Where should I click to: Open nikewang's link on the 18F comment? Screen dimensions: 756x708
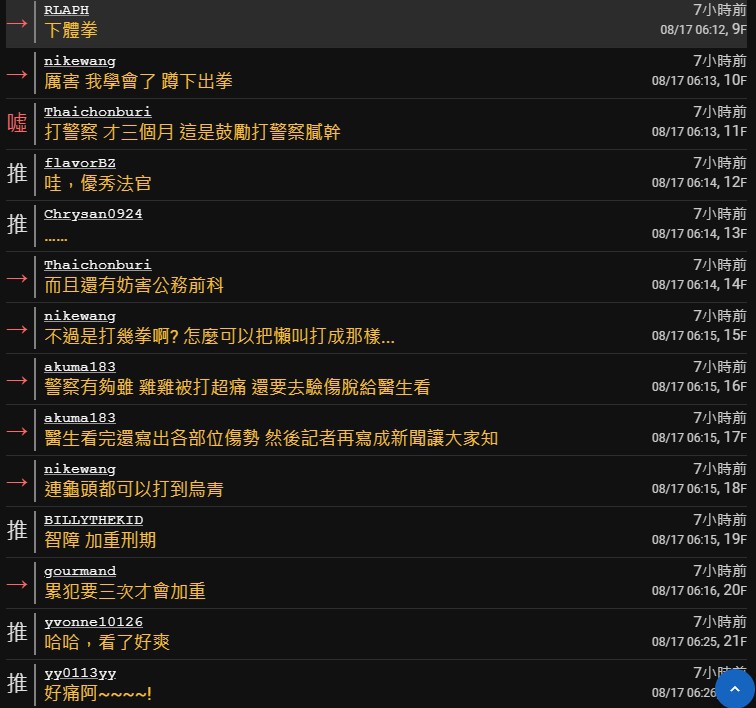(x=80, y=469)
